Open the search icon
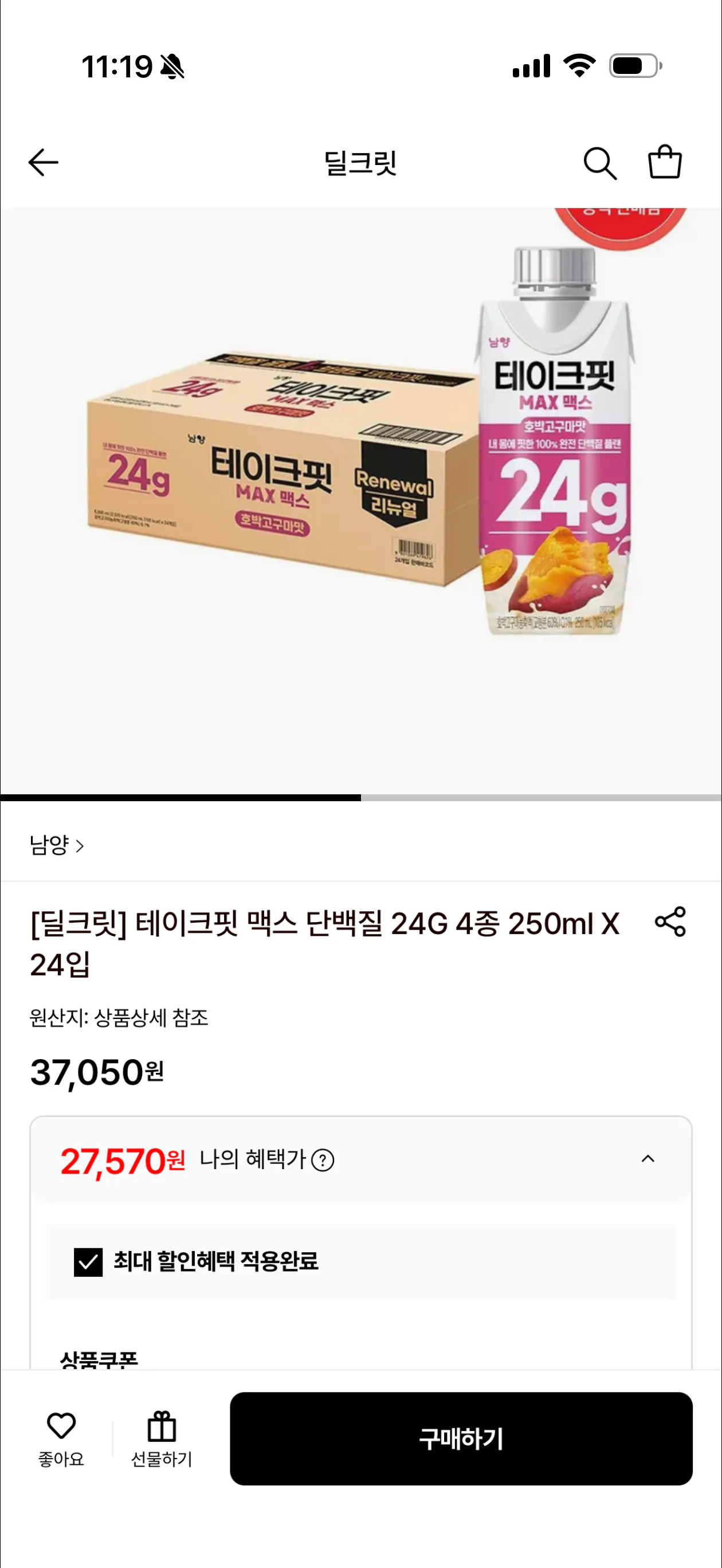Screen dimensions: 722x1568 click(602, 161)
